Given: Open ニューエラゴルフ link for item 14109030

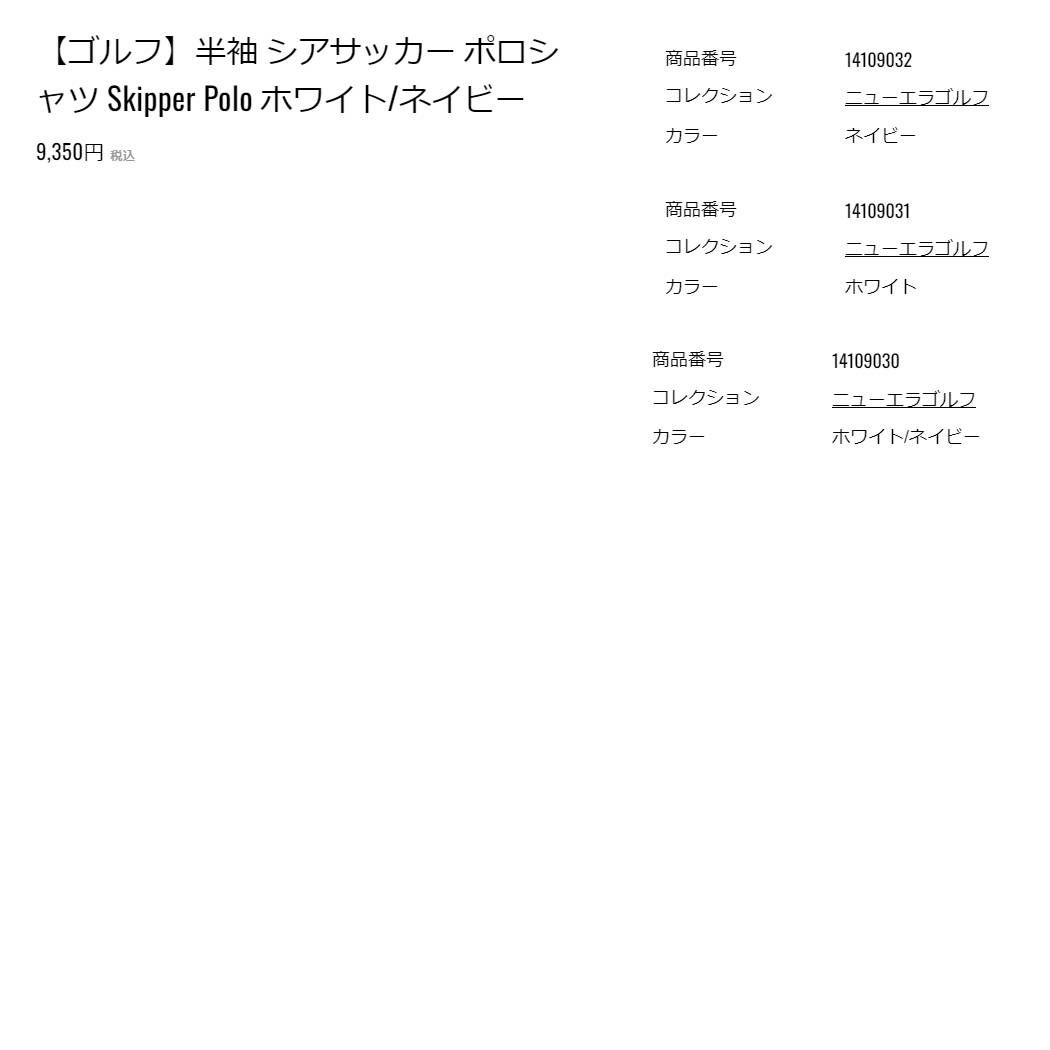Looking at the screenshot, I should tap(903, 399).
